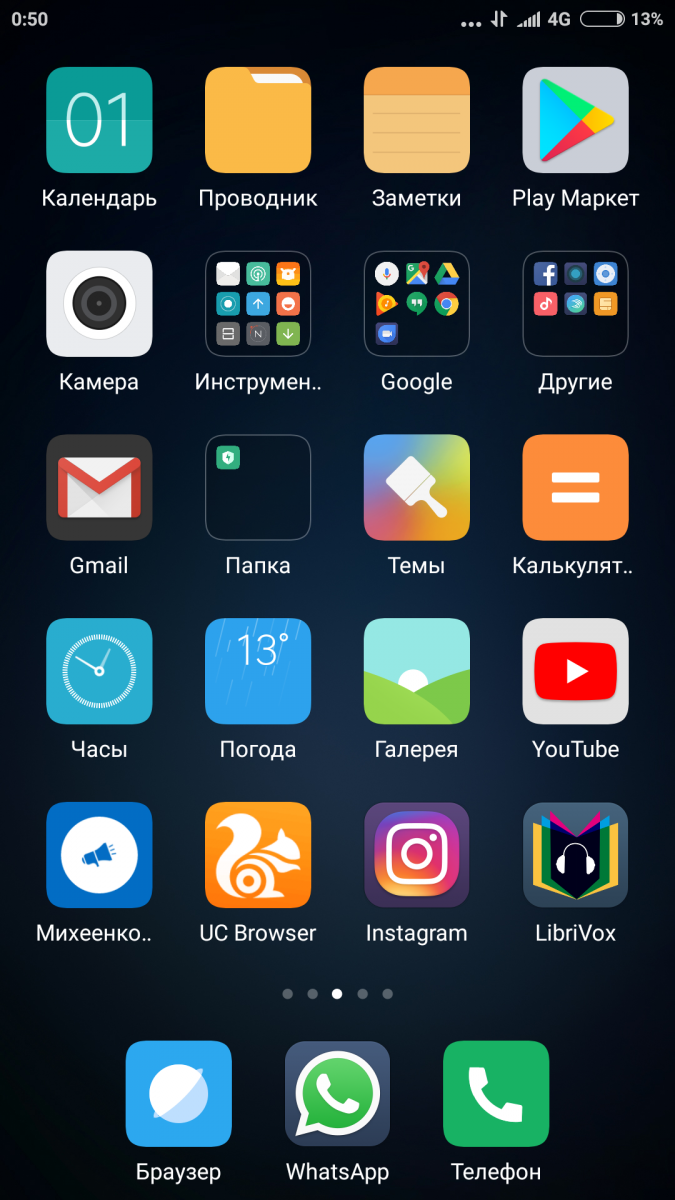This screenshot has width=675, height=1200.
Task: Open the Галерея gallery
Action: [x=416, y=671]
